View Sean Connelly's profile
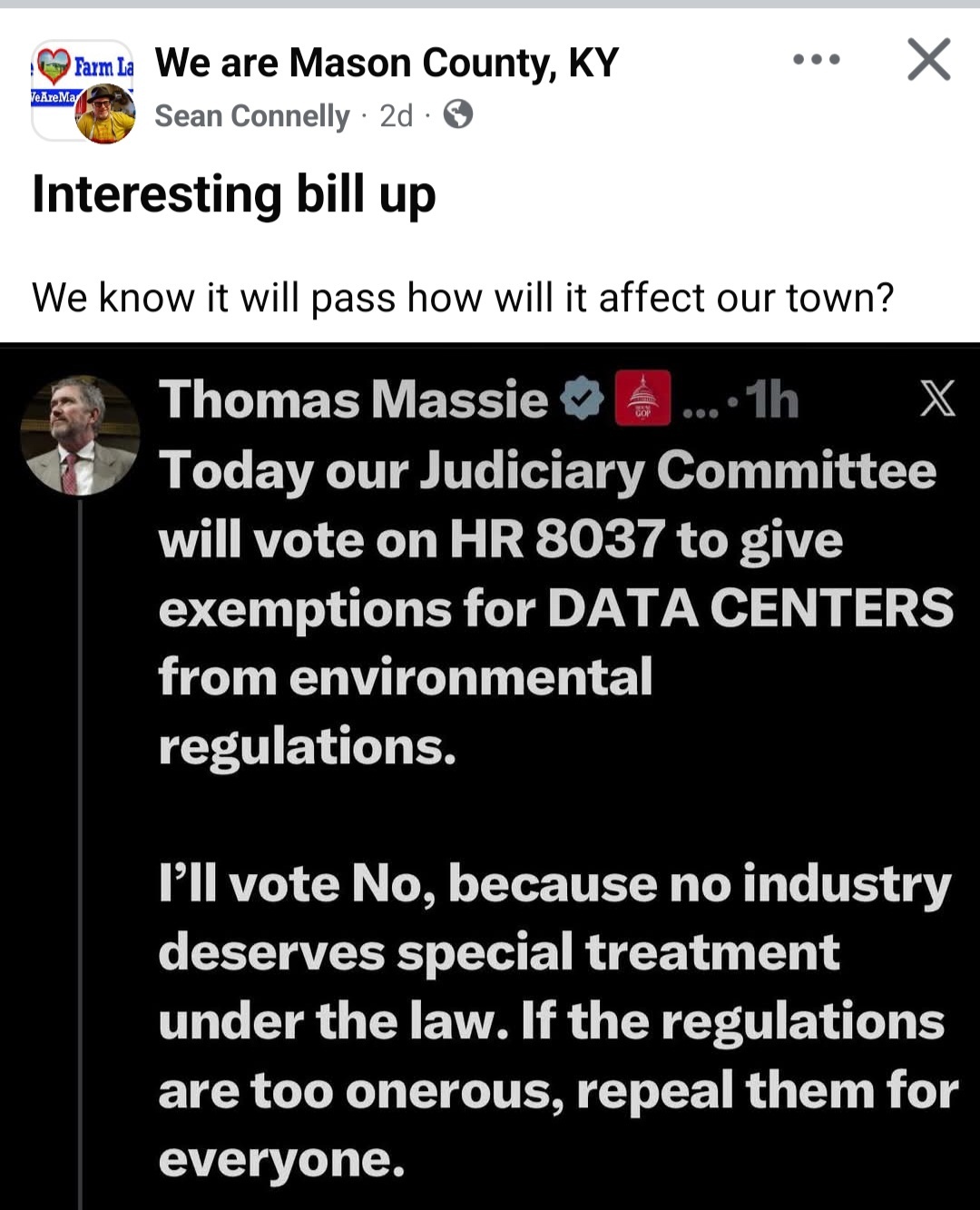 click(x=251, y=116)
